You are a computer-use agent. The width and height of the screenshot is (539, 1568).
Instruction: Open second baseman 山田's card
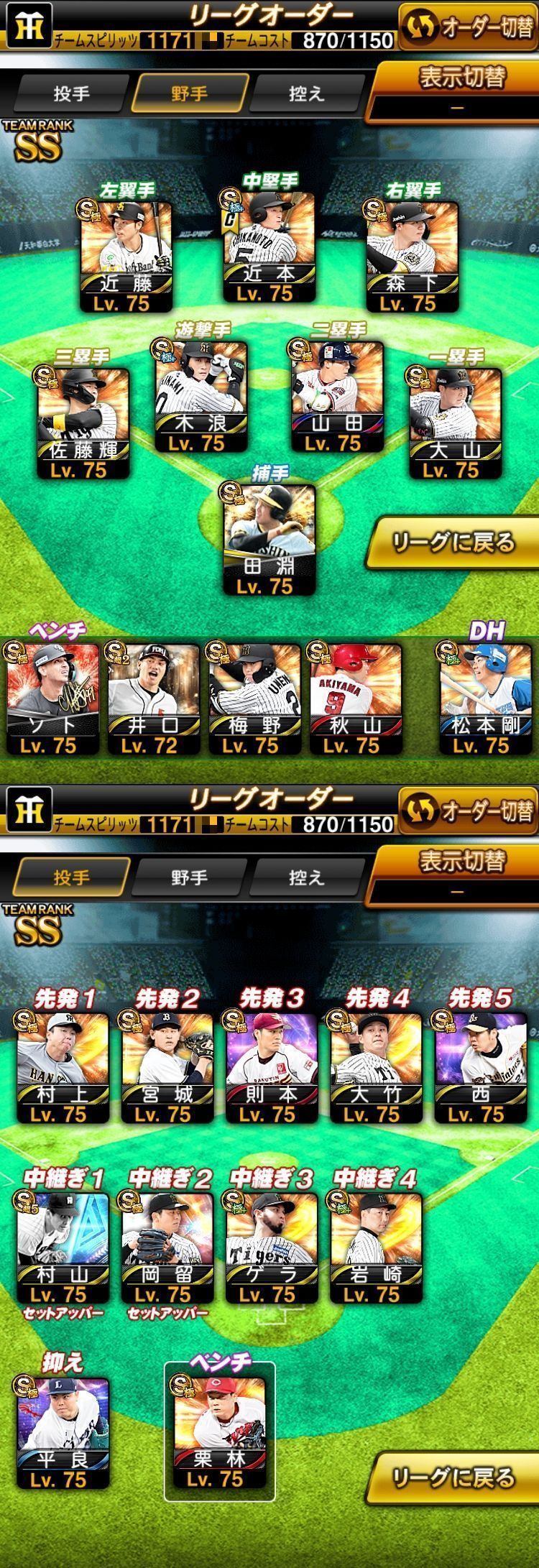coord(337,395)
